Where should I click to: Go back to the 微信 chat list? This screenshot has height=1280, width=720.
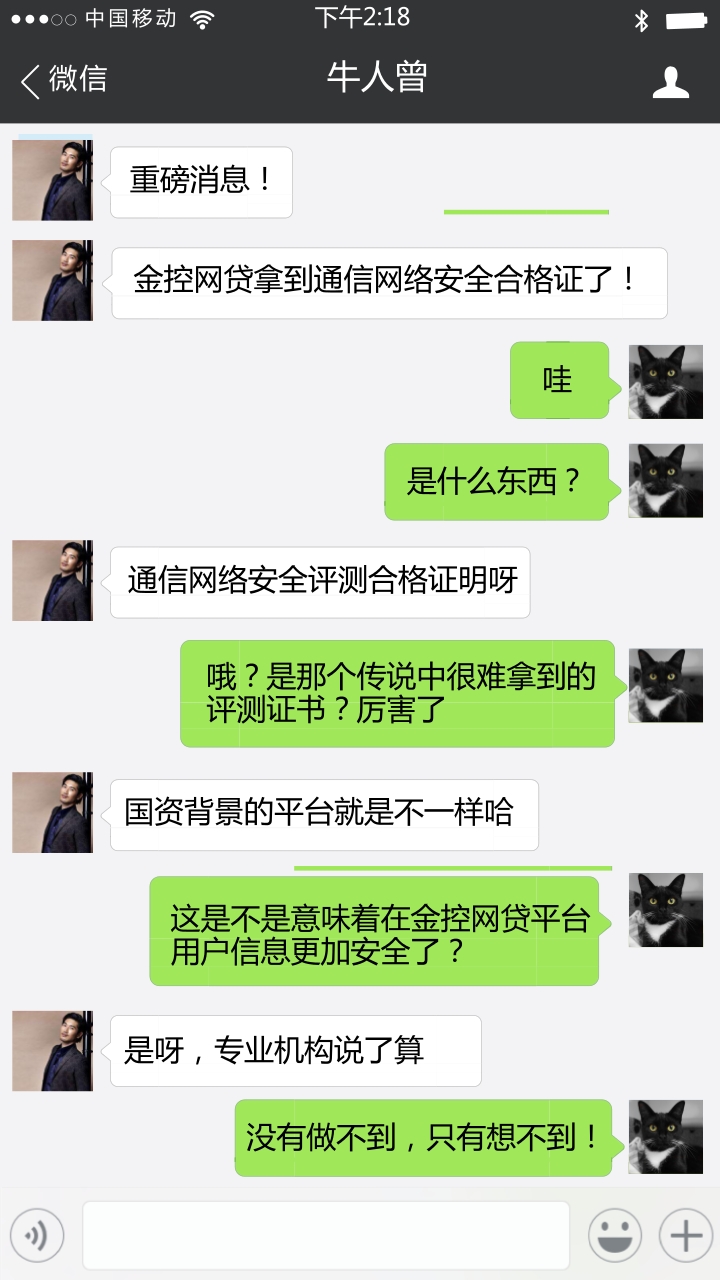(x=64, y=80)
